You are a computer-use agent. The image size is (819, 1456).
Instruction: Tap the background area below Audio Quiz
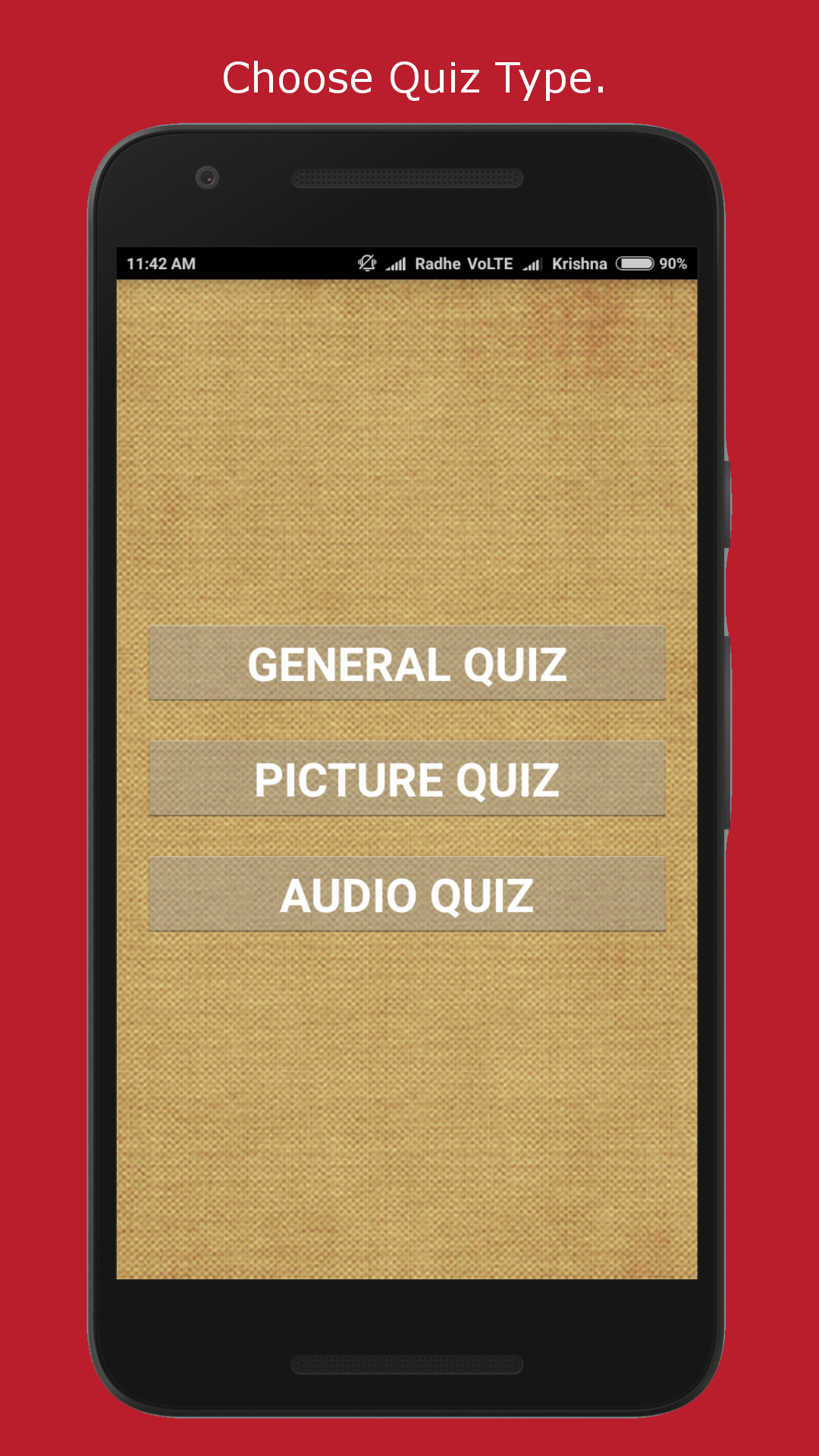tap(409, 1100)
